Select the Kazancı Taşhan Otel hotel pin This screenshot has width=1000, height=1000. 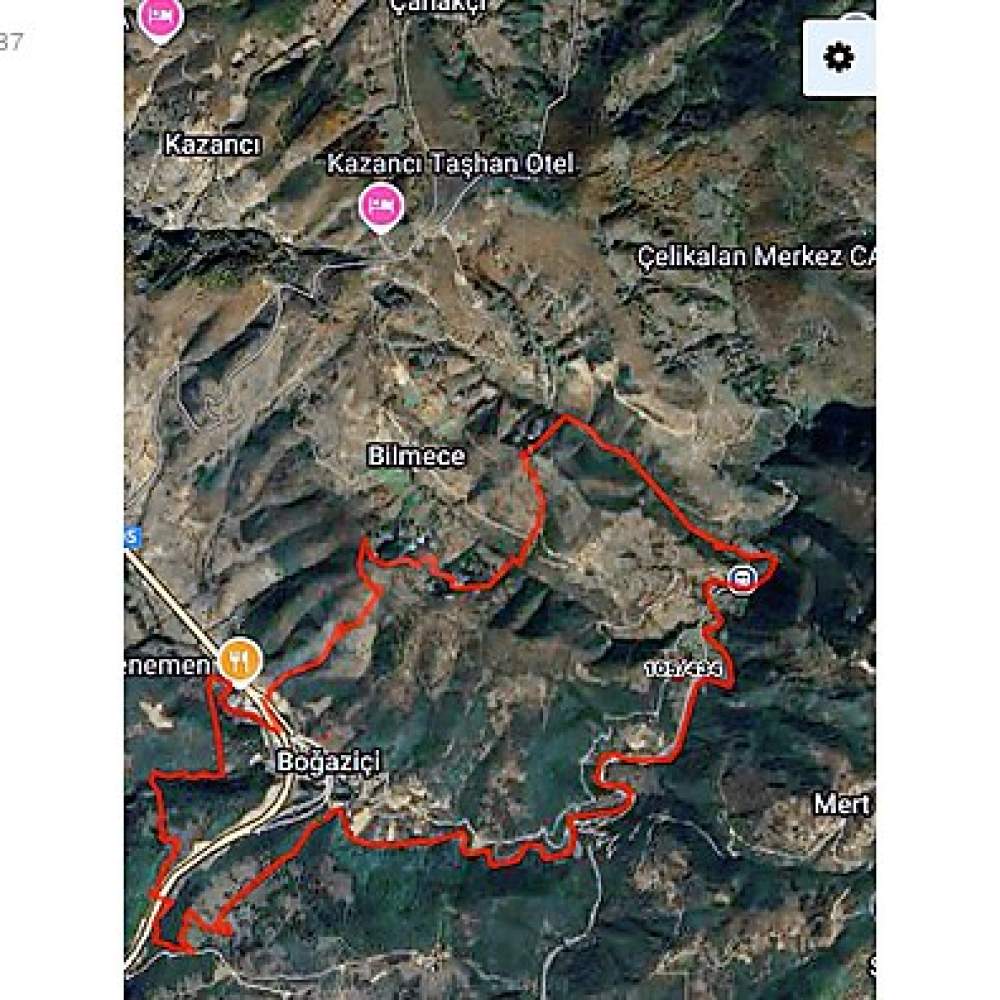click(379, 206)
